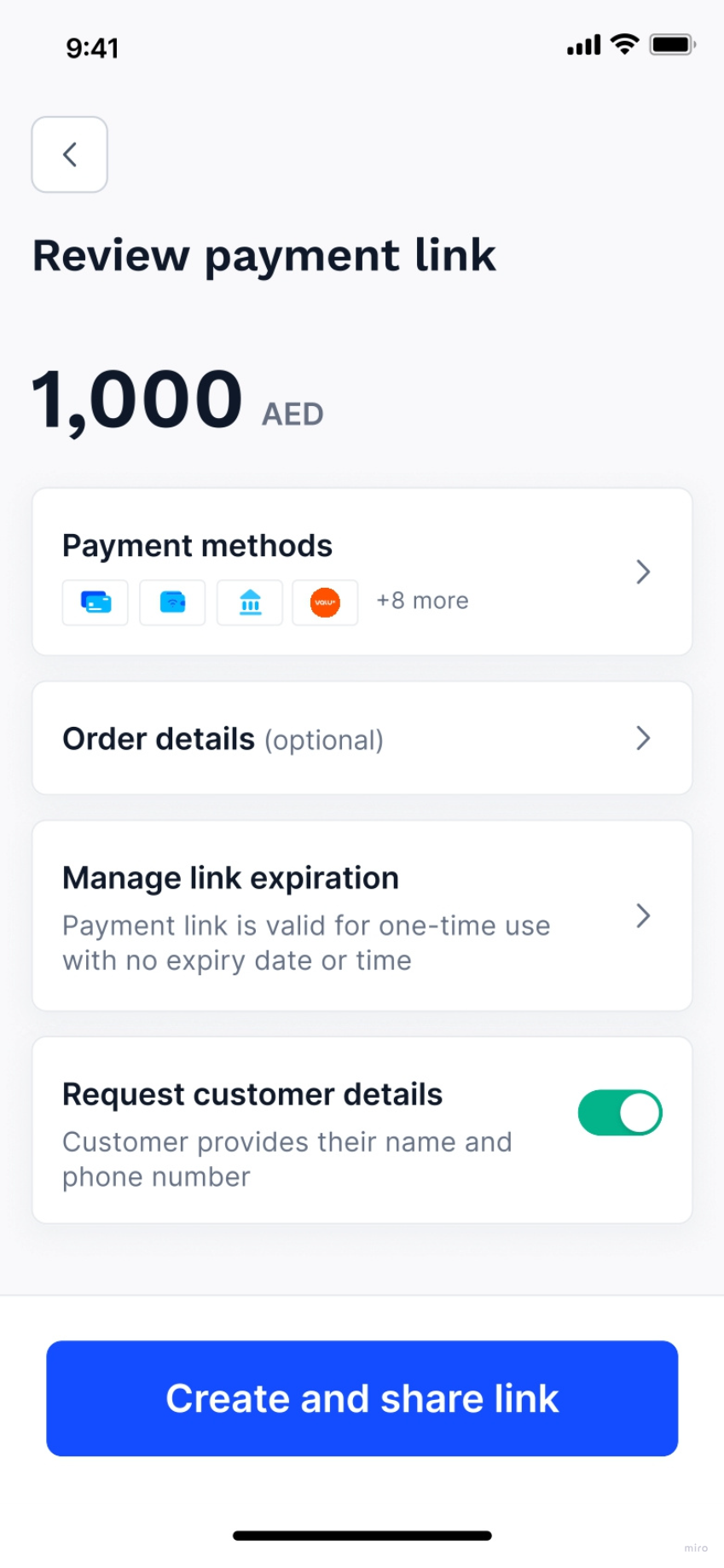Tap Create and share link button
The image size is (724, 1568).
click(x=362, y=1398)
